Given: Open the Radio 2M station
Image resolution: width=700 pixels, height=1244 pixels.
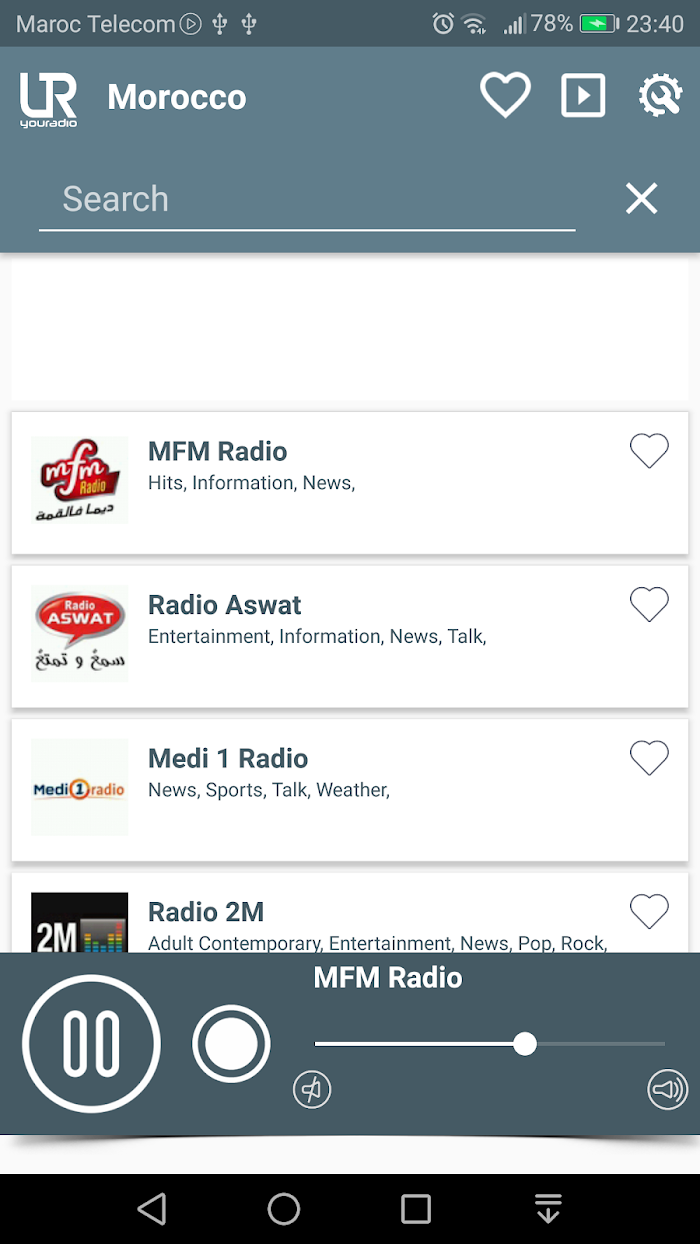Looking at the screenshot, I should pos(350,912).
